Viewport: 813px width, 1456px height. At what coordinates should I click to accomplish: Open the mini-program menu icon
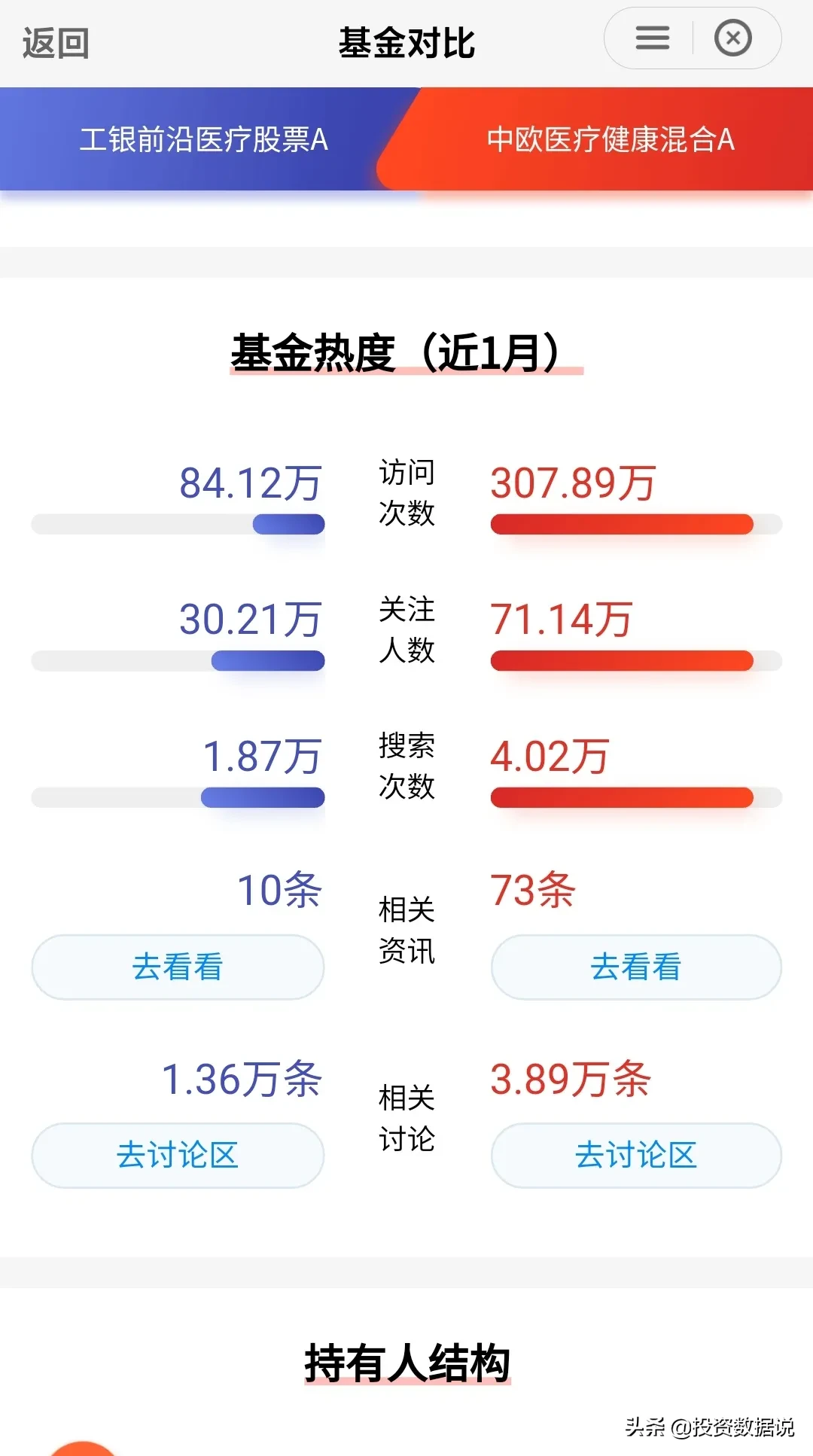652,38
